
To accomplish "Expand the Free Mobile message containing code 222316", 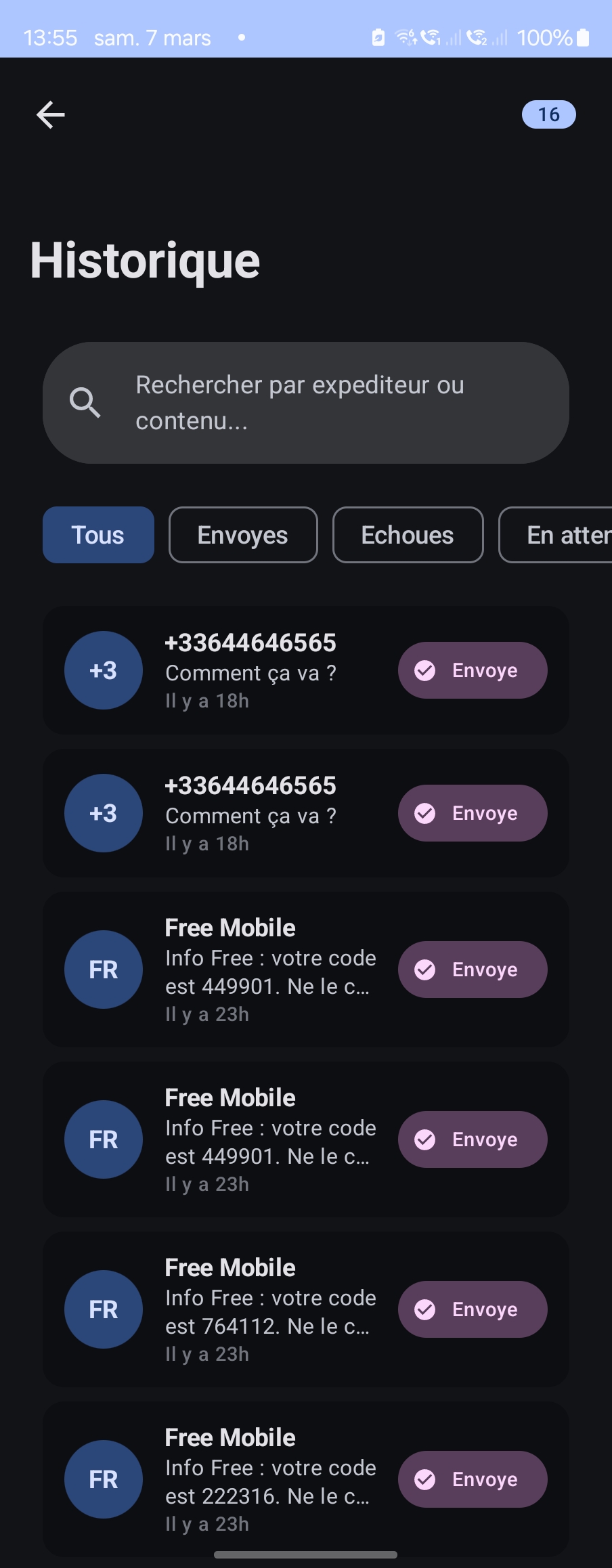I will tap(271, 1479).
